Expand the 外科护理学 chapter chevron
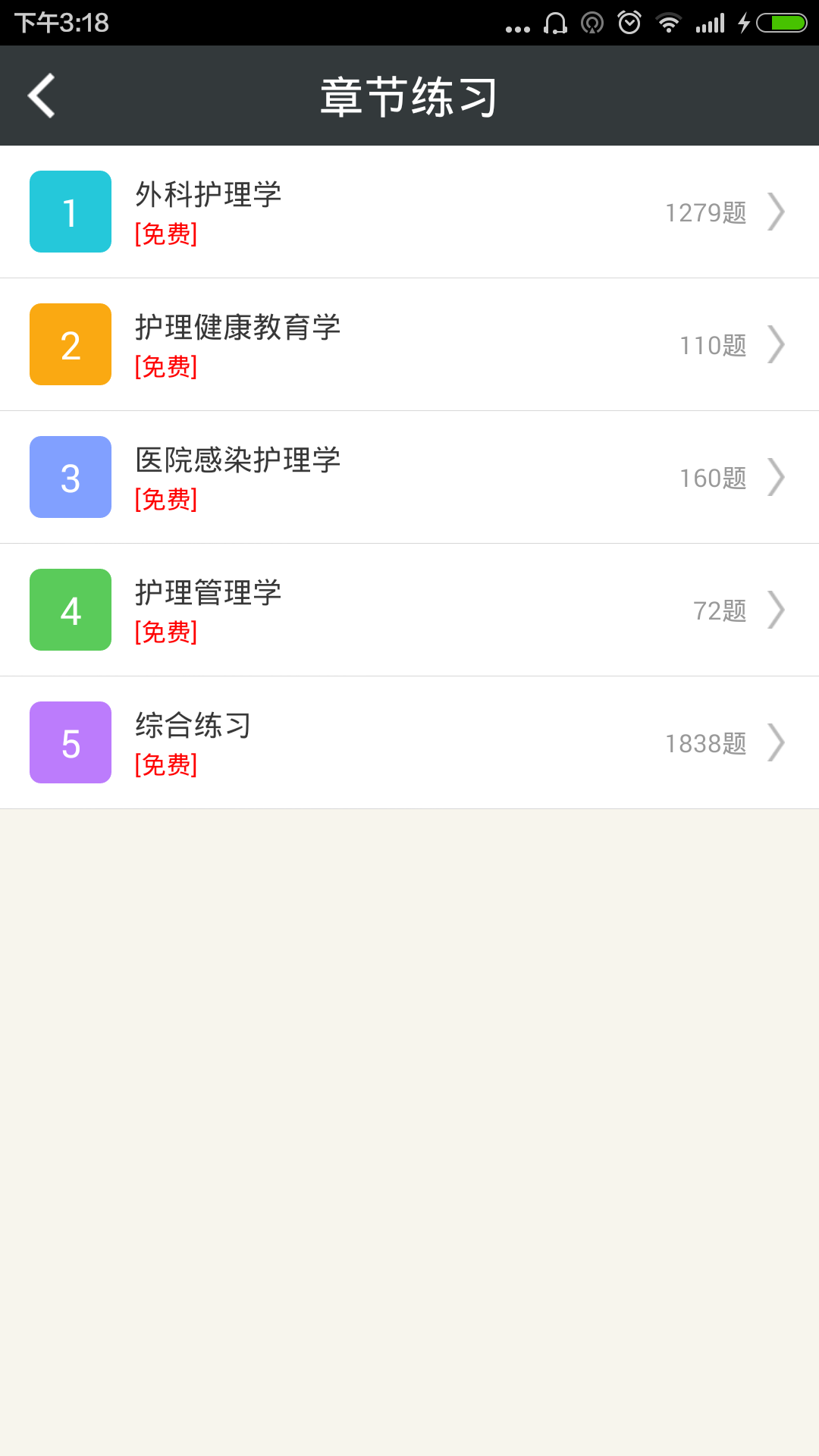This screenshot has height=1456, width=819. click(777, 212)
